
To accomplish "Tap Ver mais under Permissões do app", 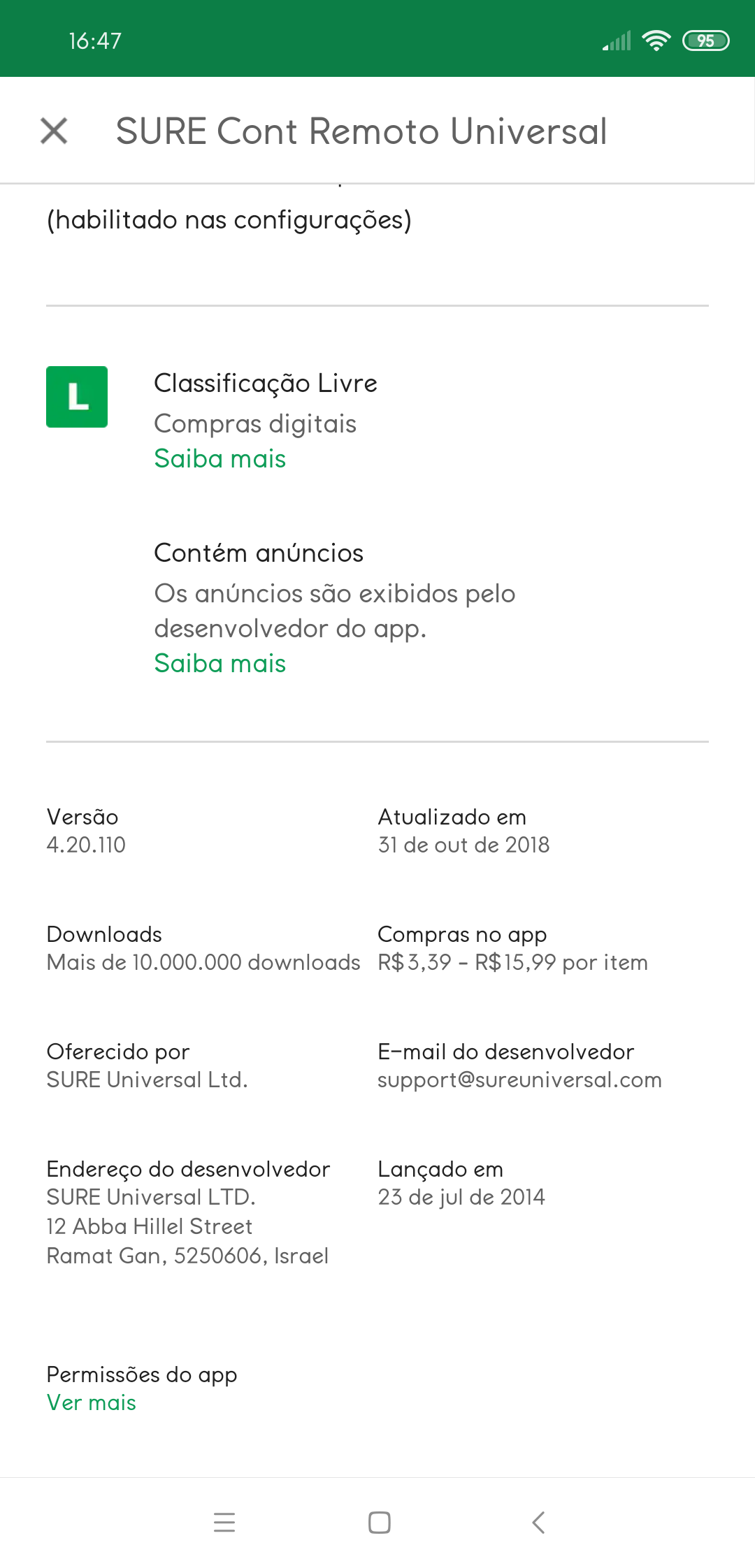I will pyautogui.click(x=91, y=1402).
